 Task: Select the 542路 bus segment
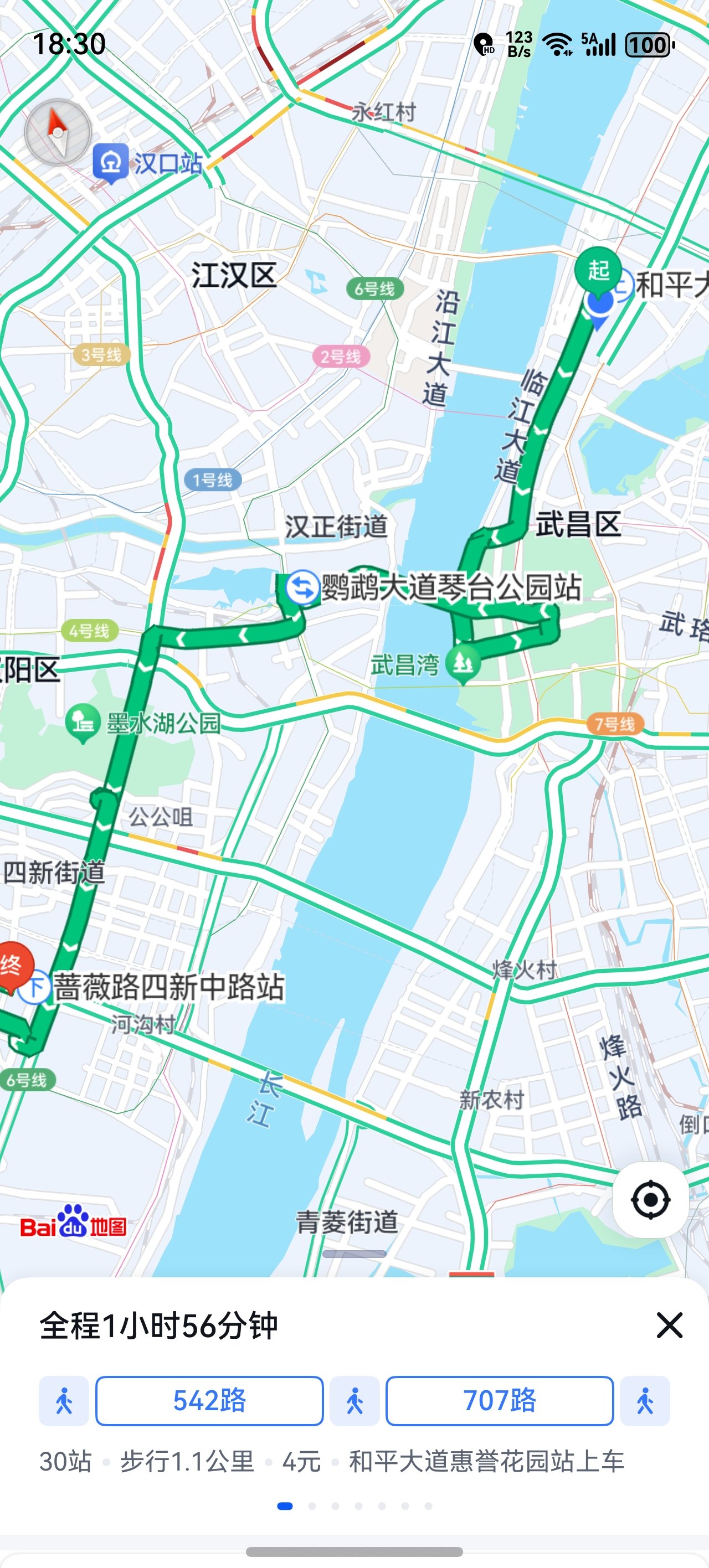[x=209, y=1401]
